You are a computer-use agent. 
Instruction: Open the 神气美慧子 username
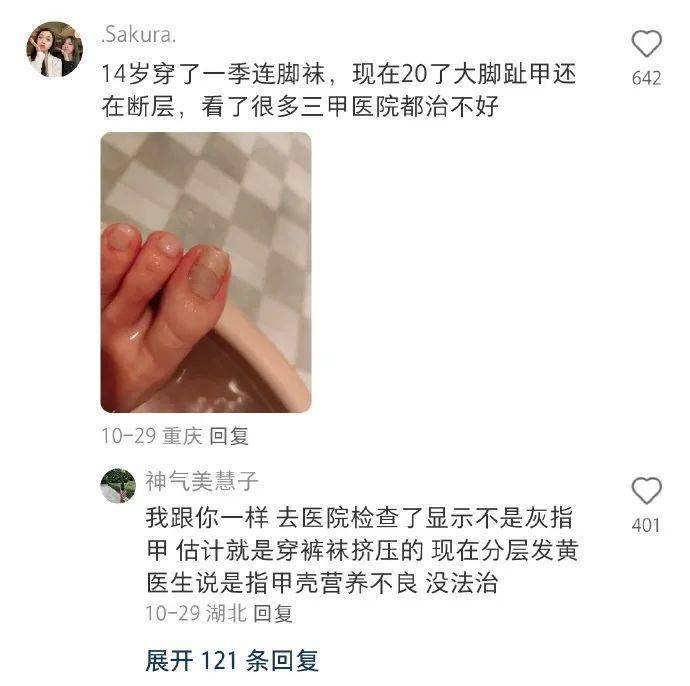[201, 481]
